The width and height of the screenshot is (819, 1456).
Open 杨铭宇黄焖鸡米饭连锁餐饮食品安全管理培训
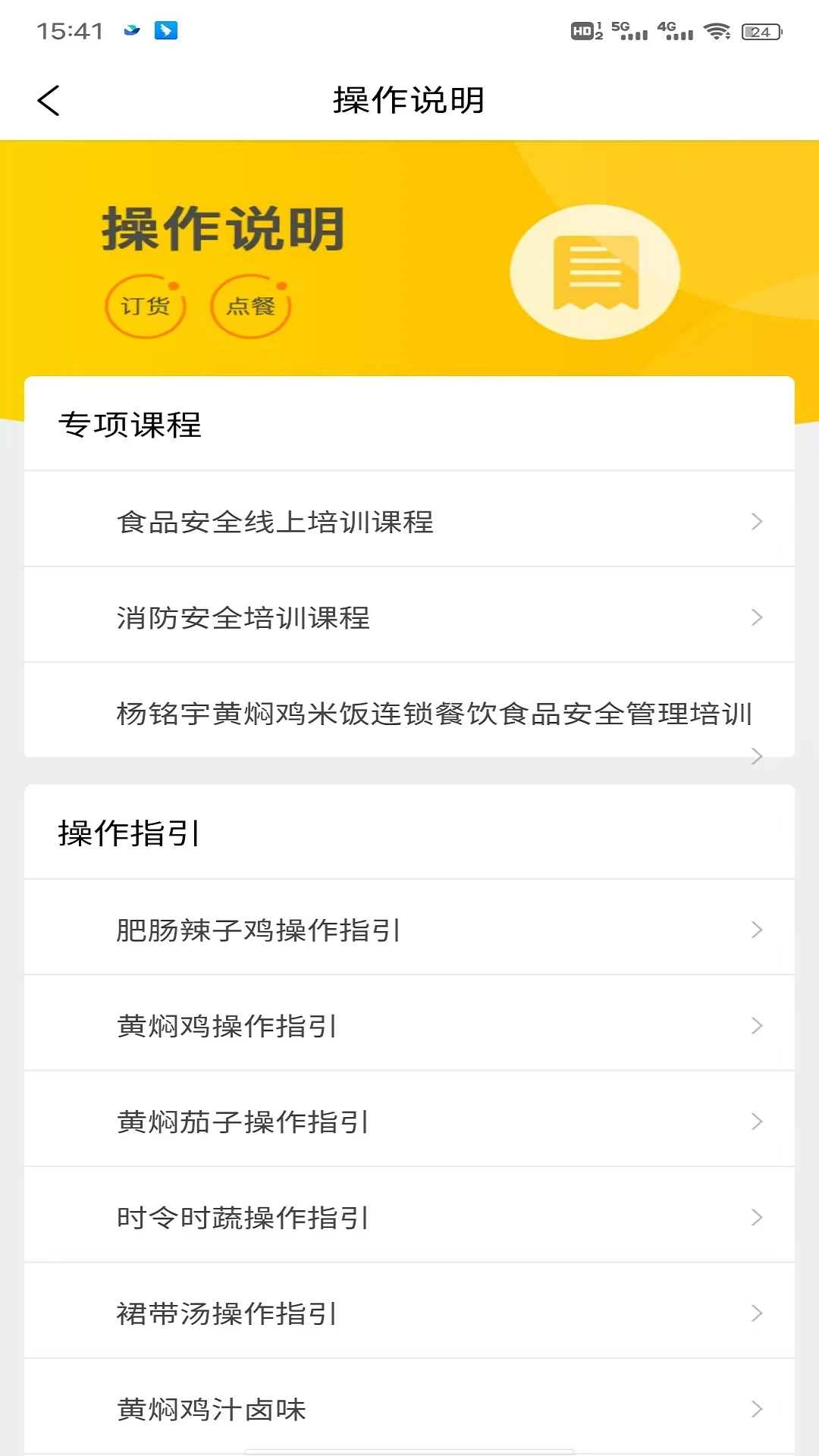click(435, 713)
